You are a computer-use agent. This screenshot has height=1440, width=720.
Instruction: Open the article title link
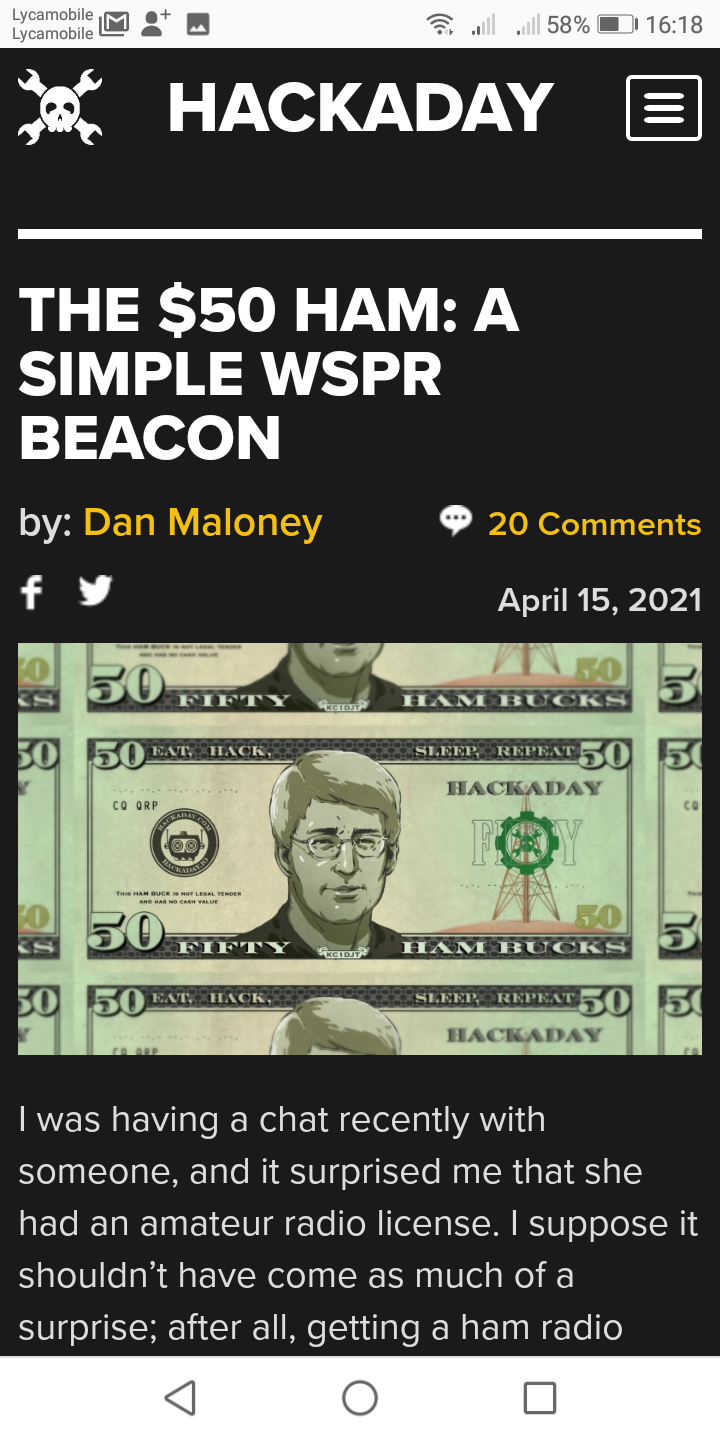click(x=268, y=373)
